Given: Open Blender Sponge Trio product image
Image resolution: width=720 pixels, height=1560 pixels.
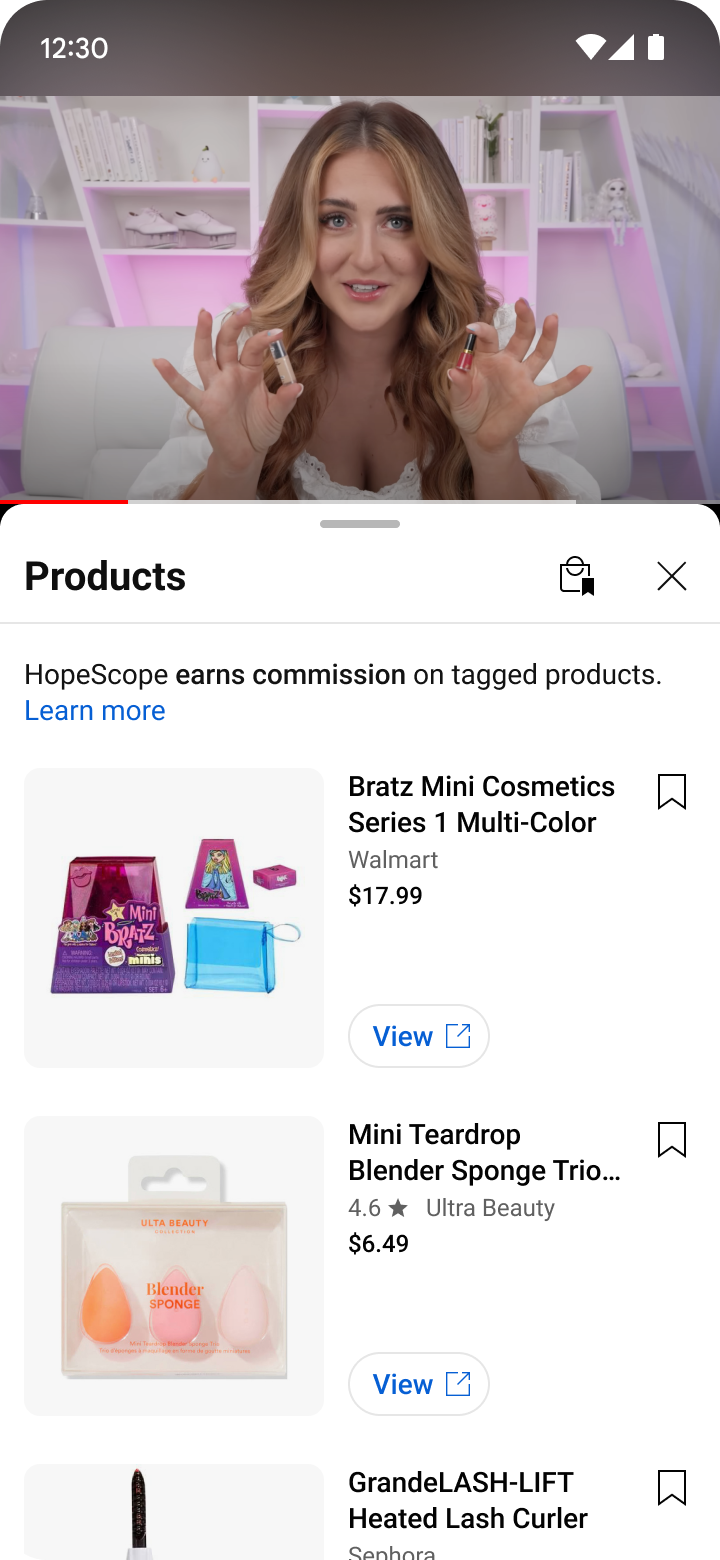Looking at the screenshot, I should pyautogui.click(x=174, y=1266).
